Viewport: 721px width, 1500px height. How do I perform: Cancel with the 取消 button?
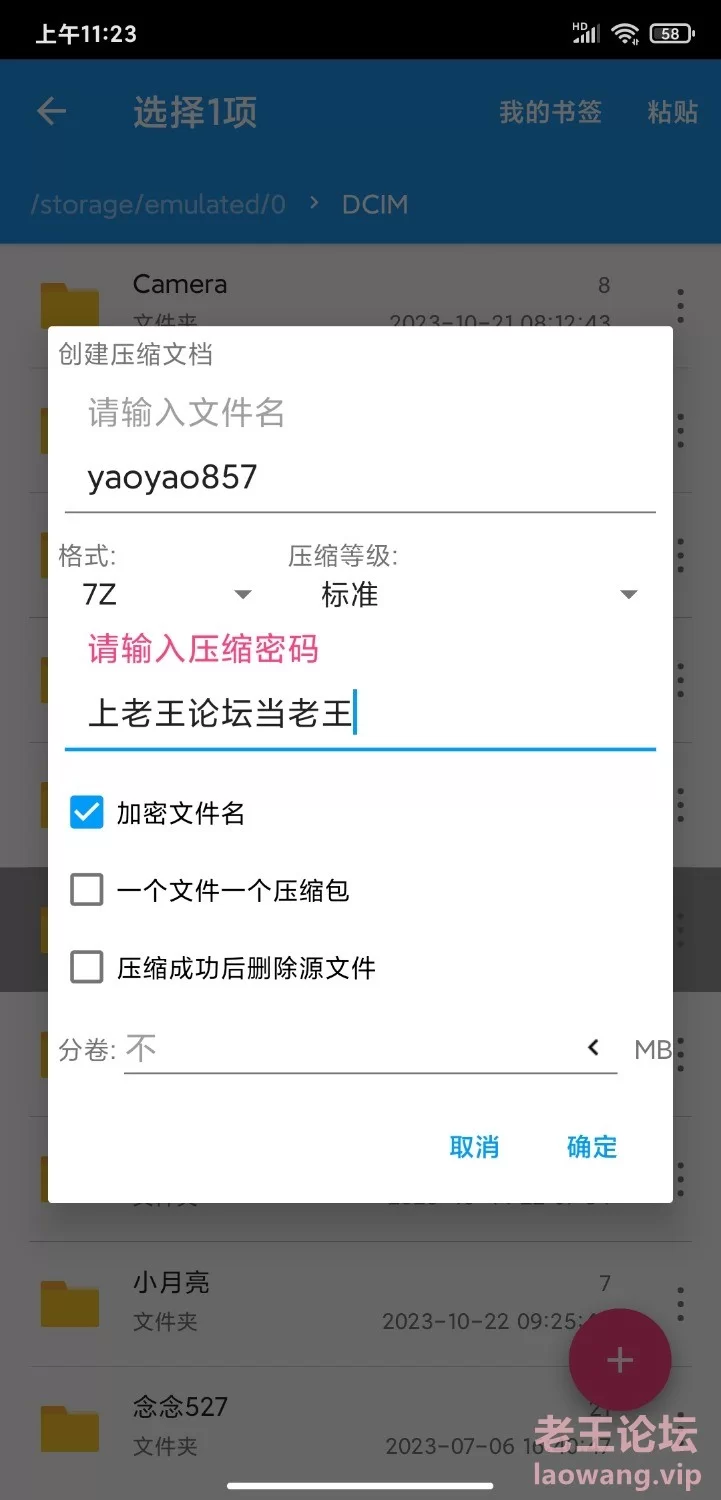click(x=474, y=1147)
